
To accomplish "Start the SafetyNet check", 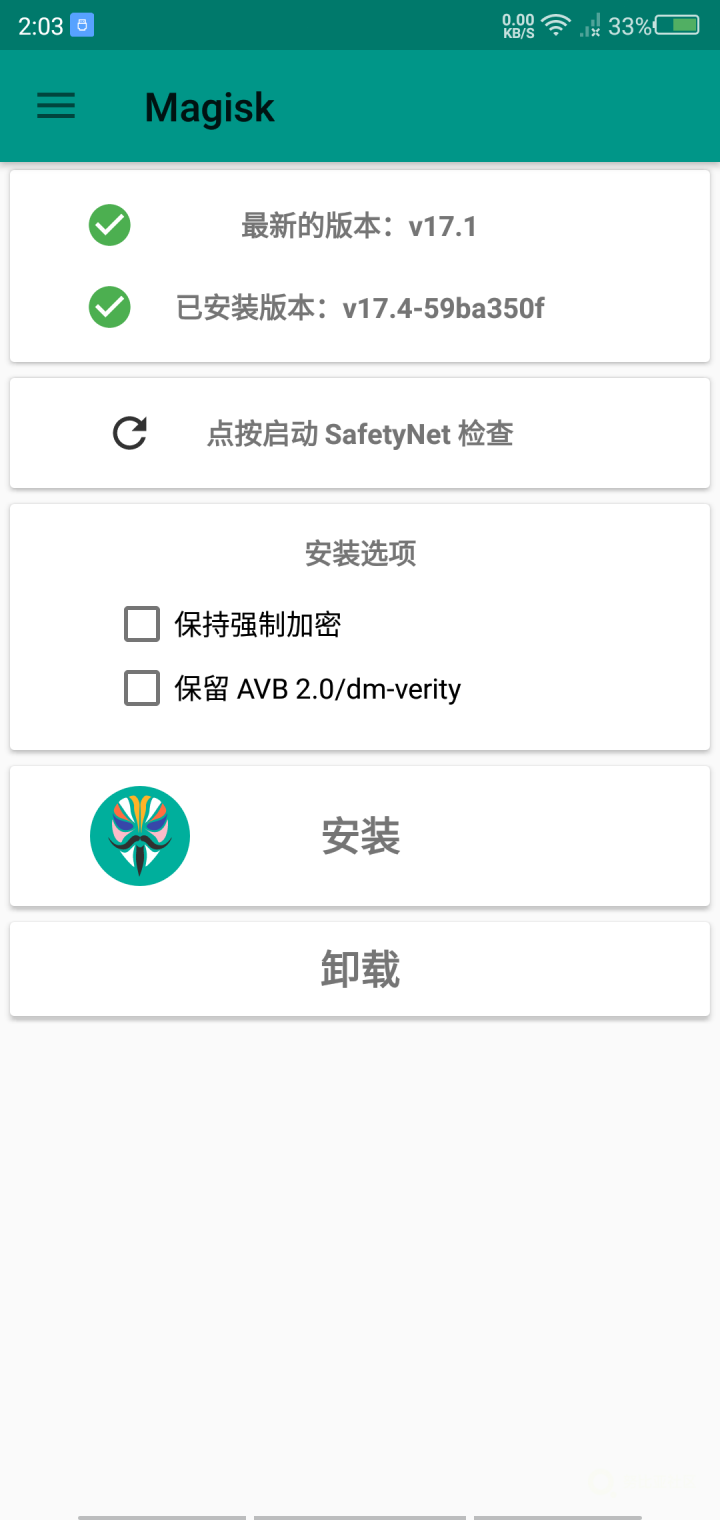I will tap(360, 433).
